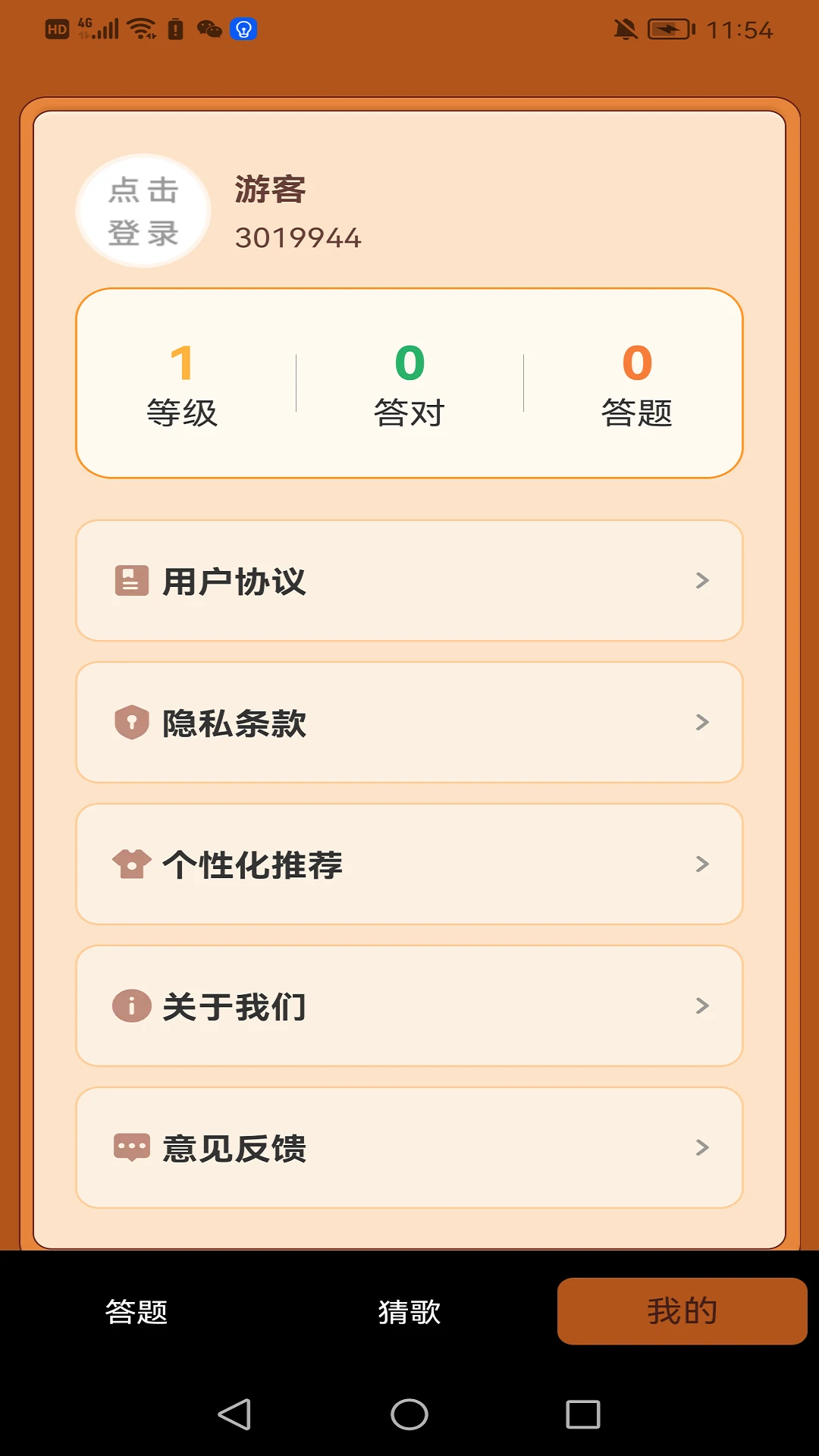Open 隐私条款 via its right arrow
This screenshot has width=819, height=1456.
pos(701,723)
